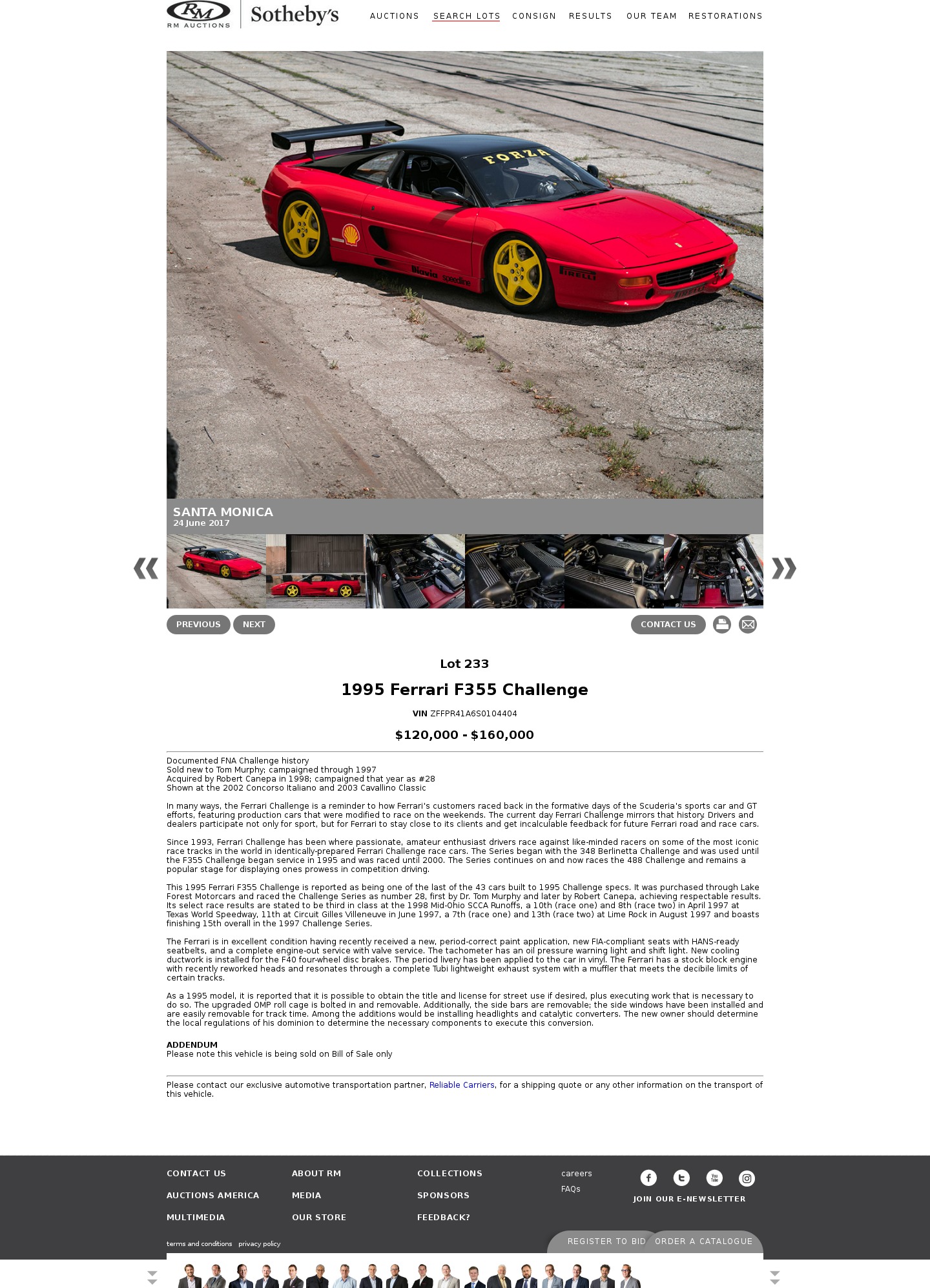
Task: Join the e-newsletter
Action: (x=689, y=1199)
